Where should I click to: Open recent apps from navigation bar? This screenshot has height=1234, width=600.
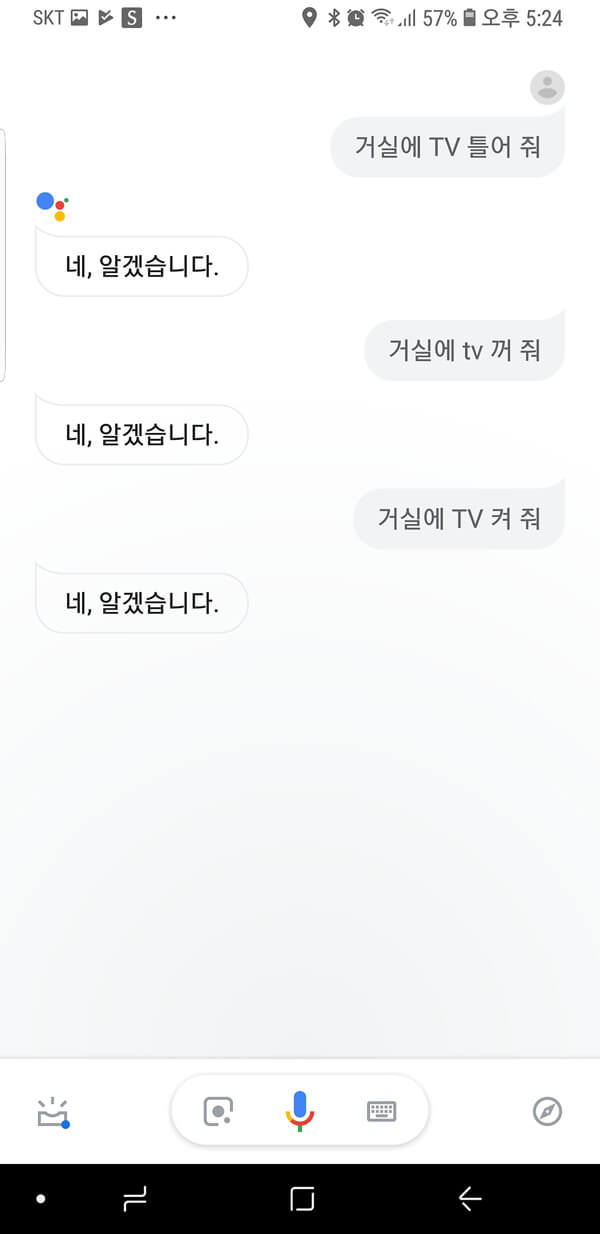pos(134,1199)
